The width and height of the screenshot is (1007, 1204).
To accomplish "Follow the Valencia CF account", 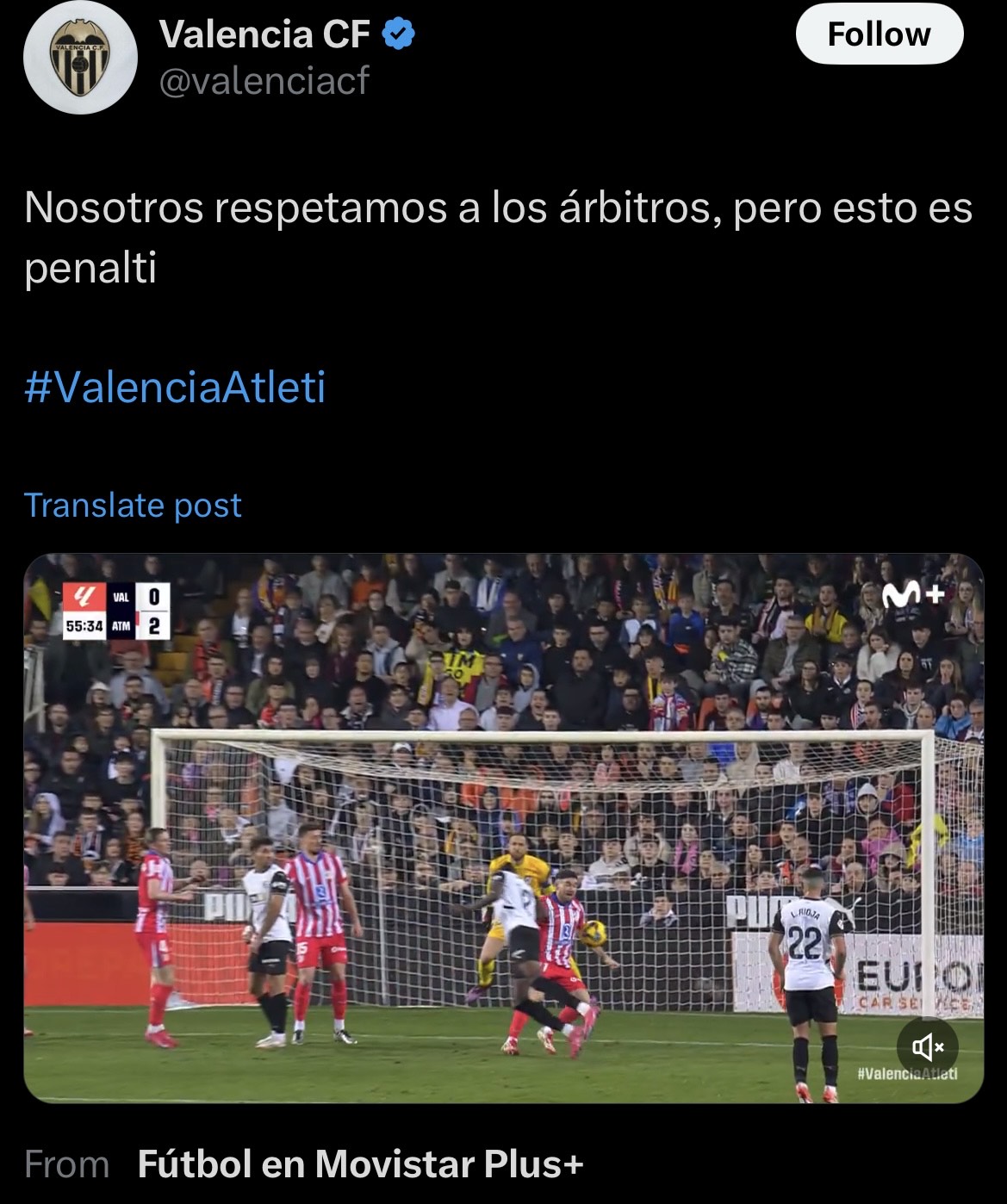I will point(879,34).
